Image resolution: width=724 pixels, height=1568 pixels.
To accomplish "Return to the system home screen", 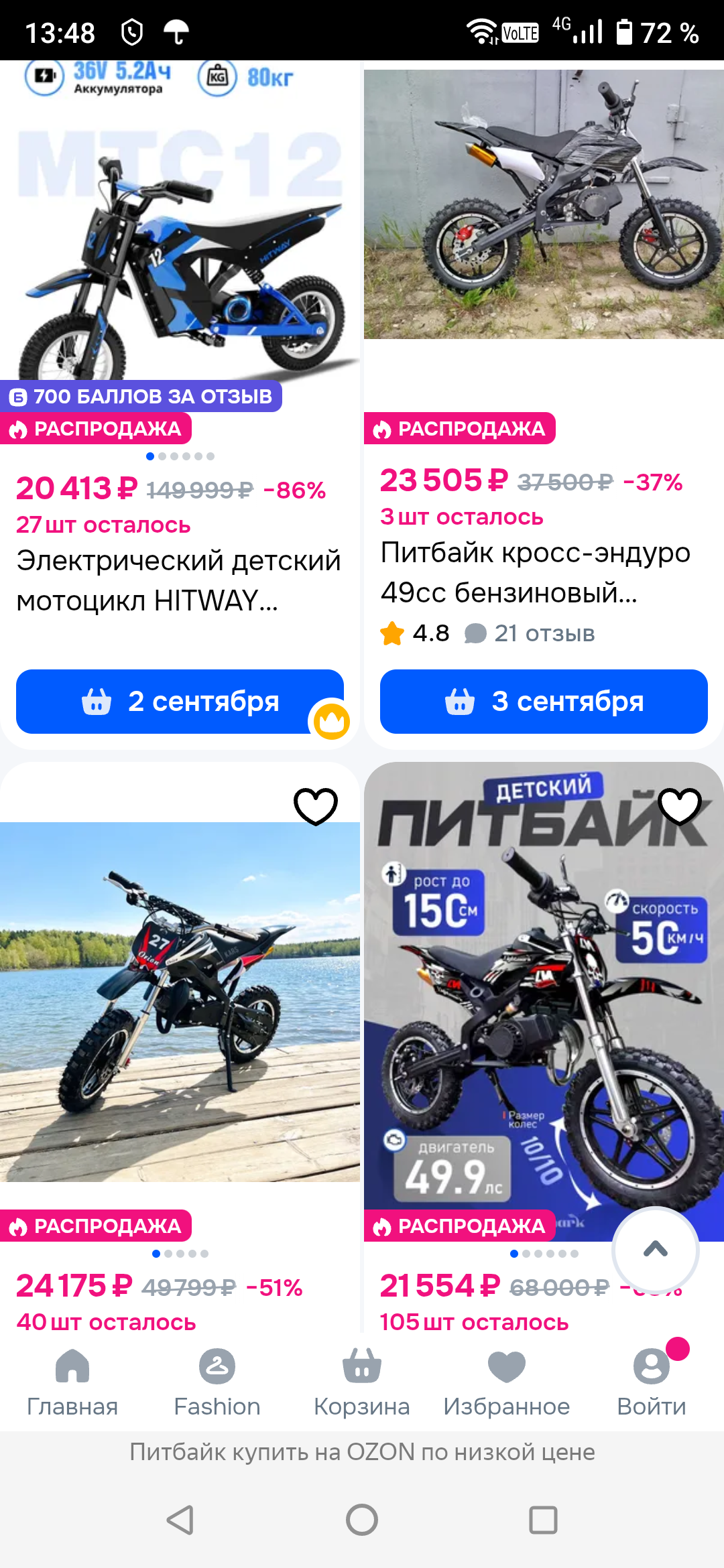I will pos(362,1520).
